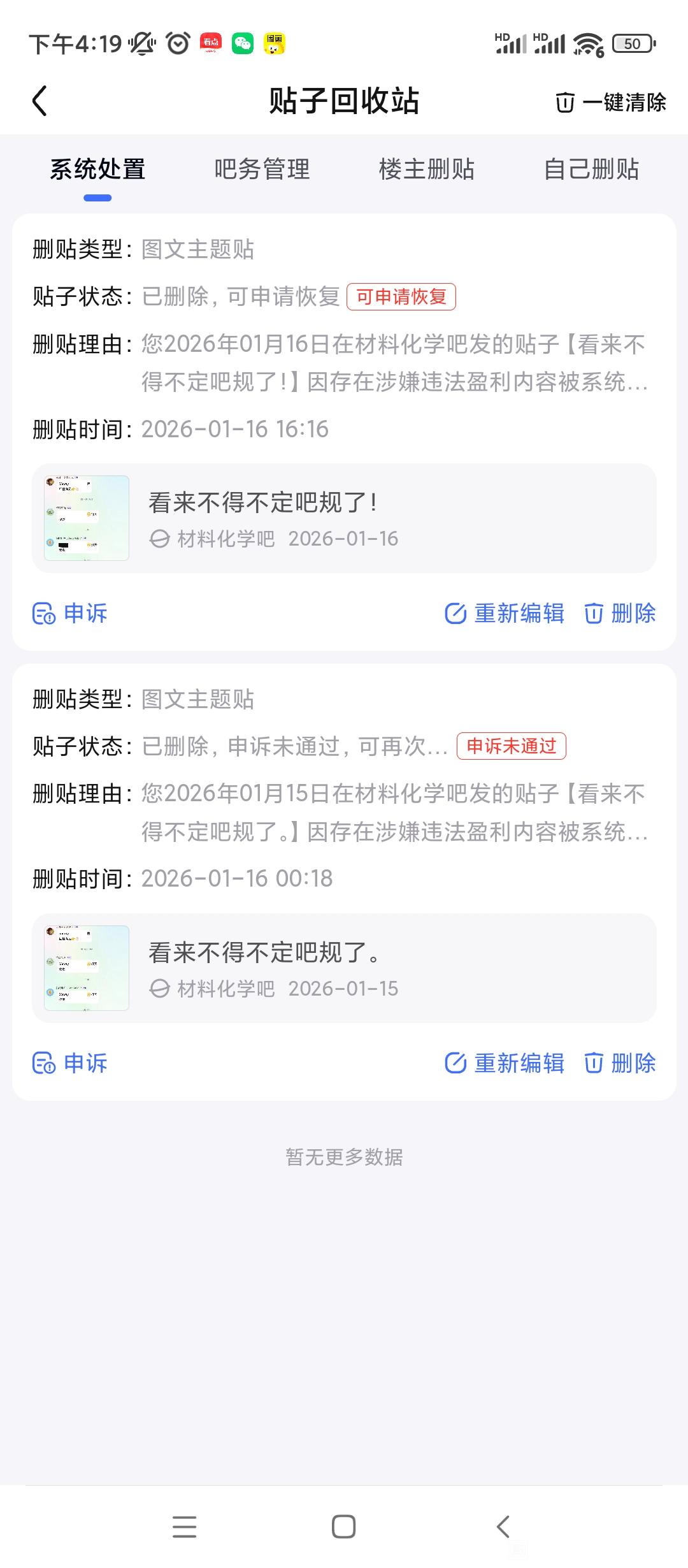This screenshot has width=688, height=1568.
Task: Appeal the post deleted at 2026-01-16 16:16
Action: pyautogui.click(x=70, y=613)
